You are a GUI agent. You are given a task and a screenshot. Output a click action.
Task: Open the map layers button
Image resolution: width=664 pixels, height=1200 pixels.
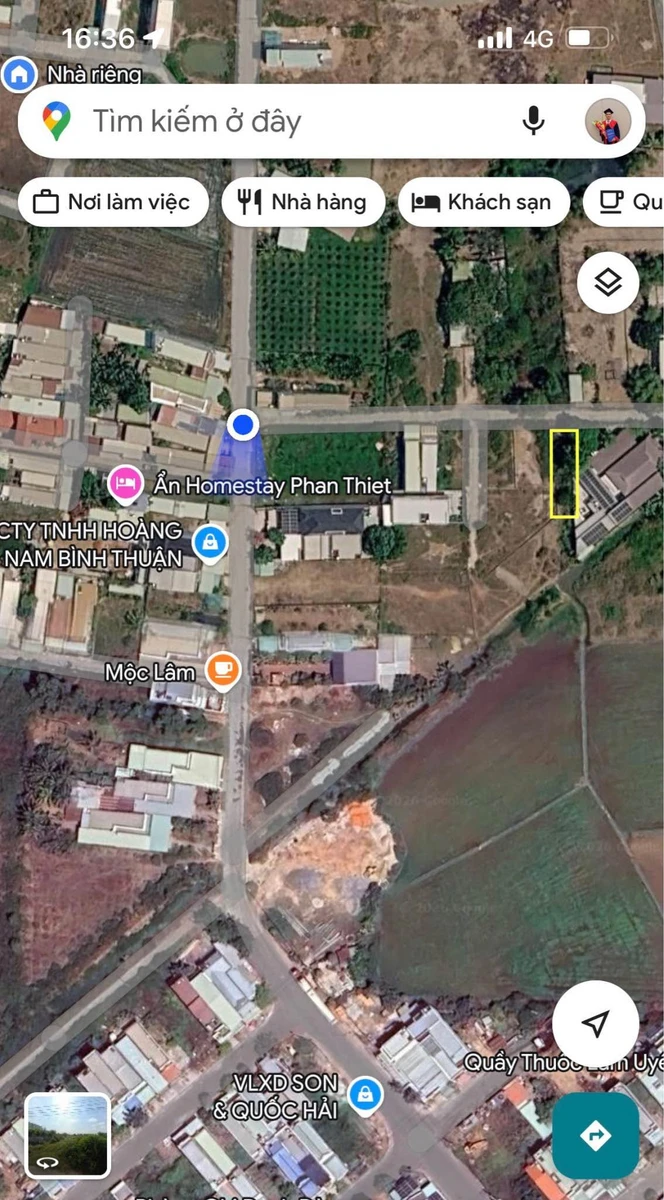coord(608,284)
